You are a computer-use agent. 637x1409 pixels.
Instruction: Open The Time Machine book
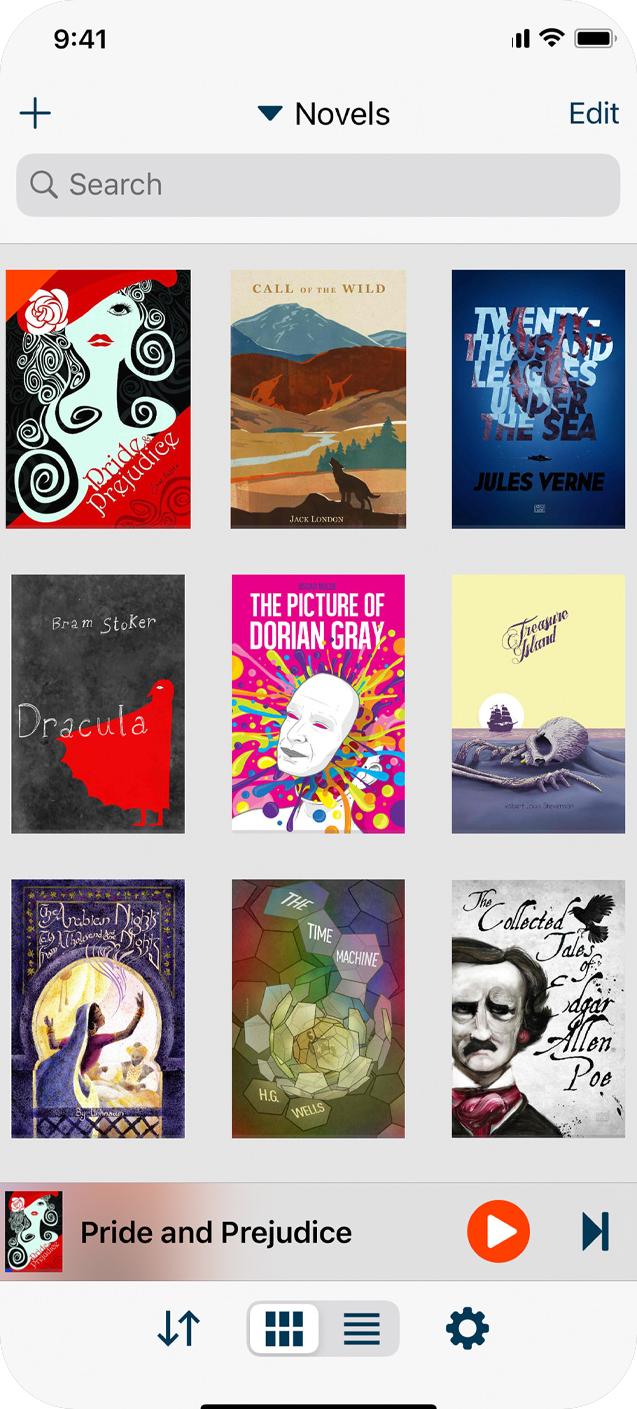318,1009
